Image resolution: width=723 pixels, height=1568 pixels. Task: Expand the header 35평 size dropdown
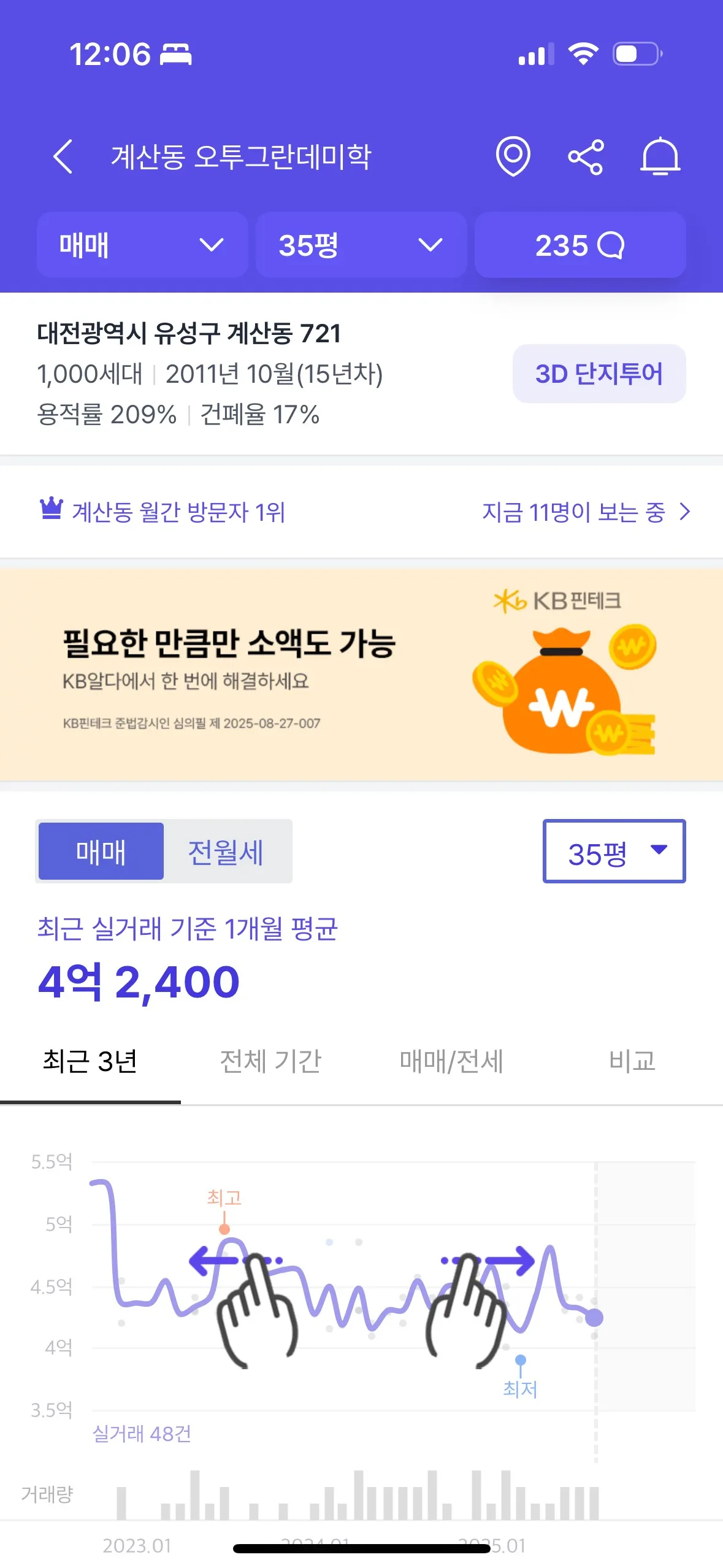361,245
